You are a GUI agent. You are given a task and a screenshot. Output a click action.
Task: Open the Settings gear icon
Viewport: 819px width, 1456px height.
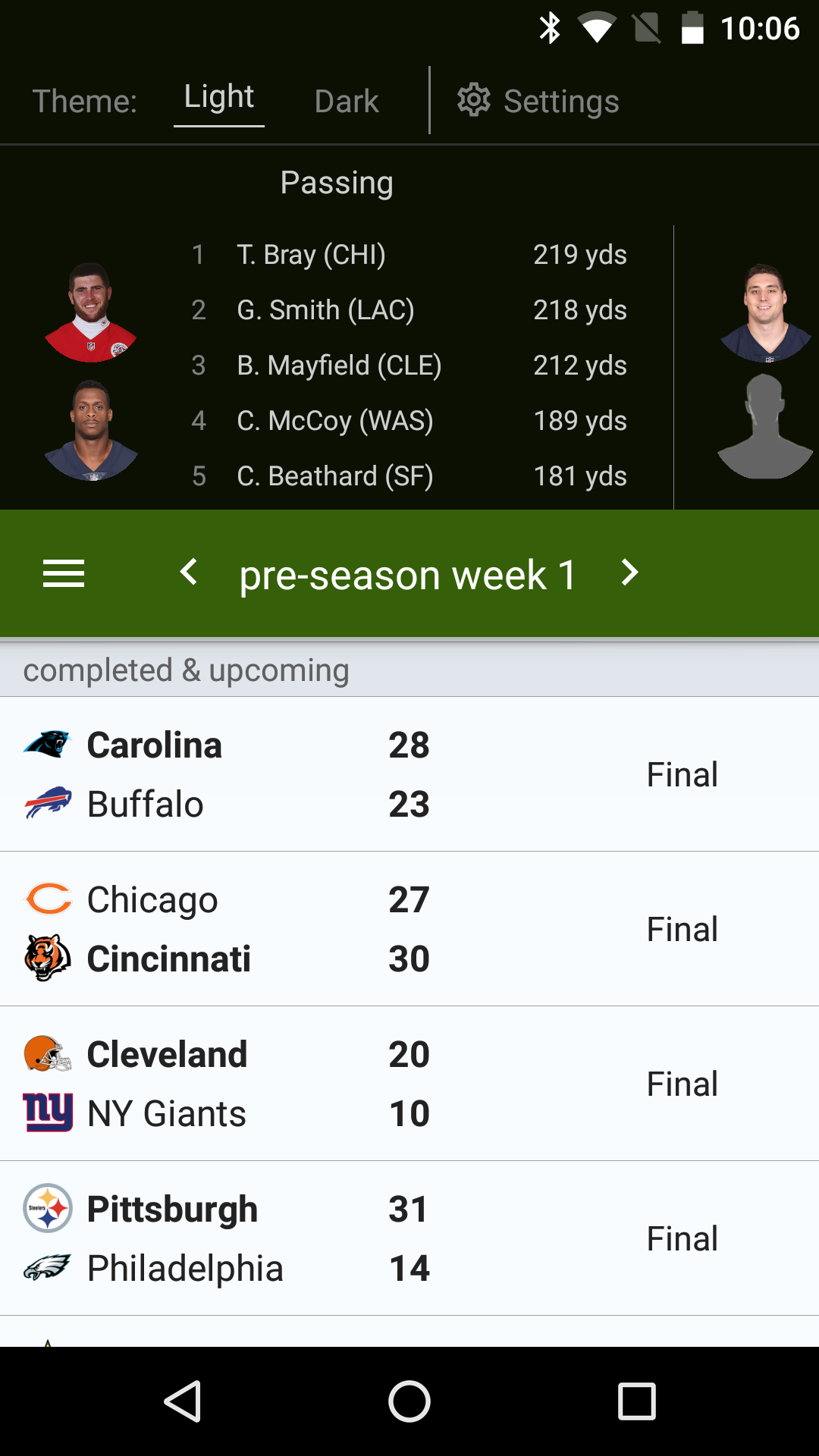coord(474,101)
